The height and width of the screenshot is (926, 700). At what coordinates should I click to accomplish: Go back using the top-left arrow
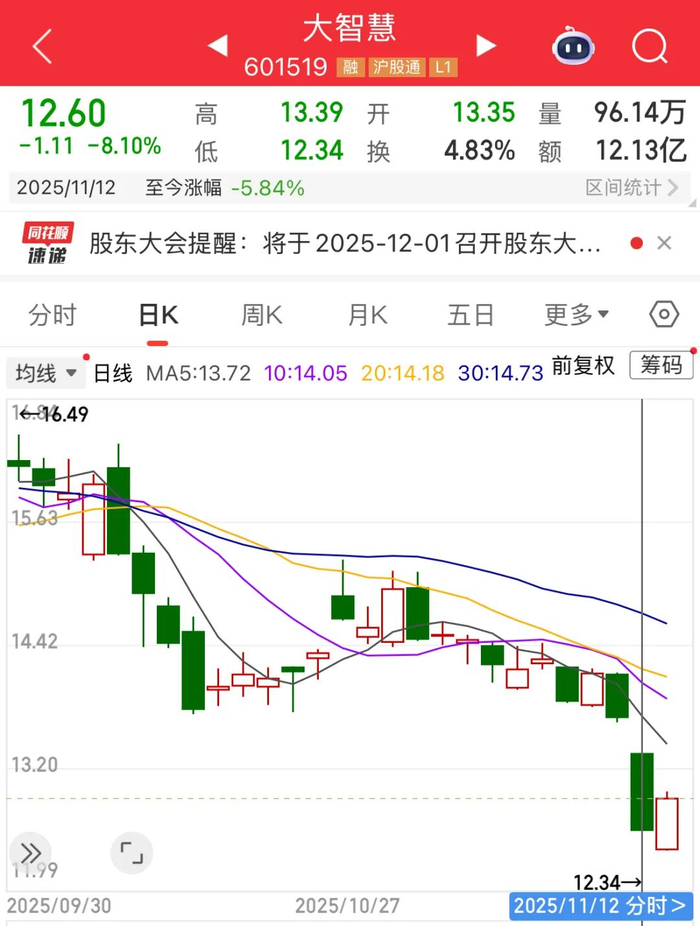pyautogui.click(x=42, y=46)
